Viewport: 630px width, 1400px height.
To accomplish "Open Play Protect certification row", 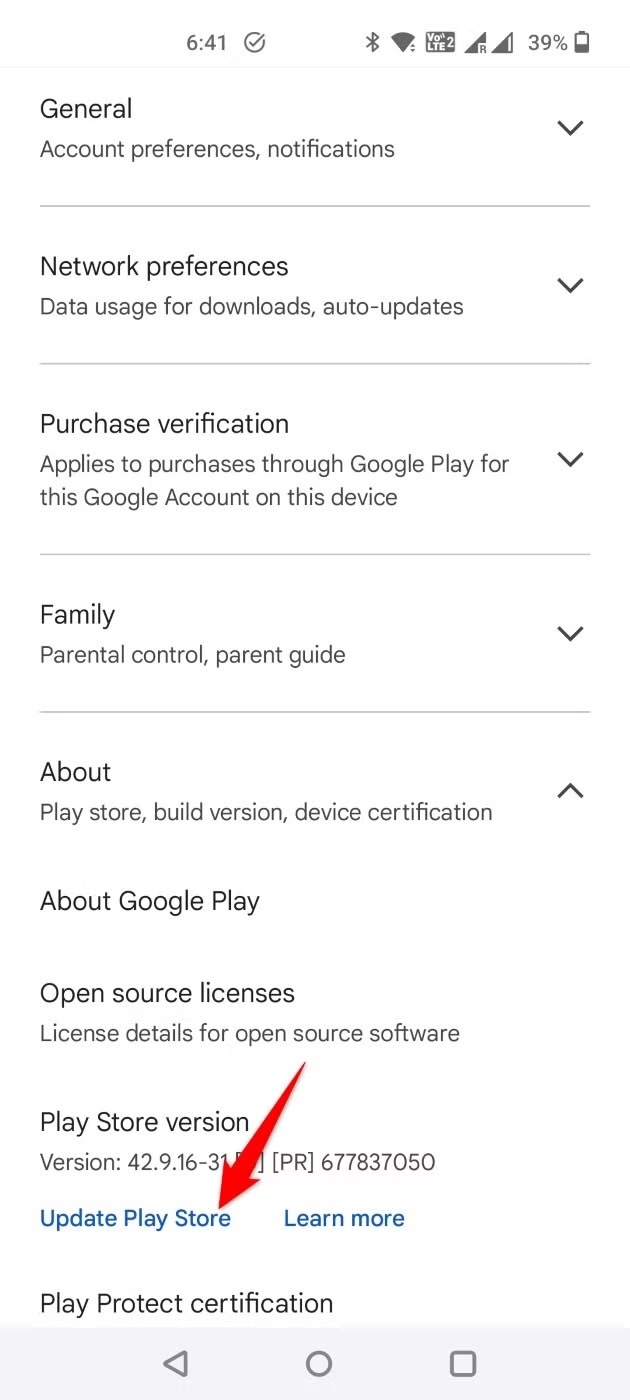I will click(186, 1304).
